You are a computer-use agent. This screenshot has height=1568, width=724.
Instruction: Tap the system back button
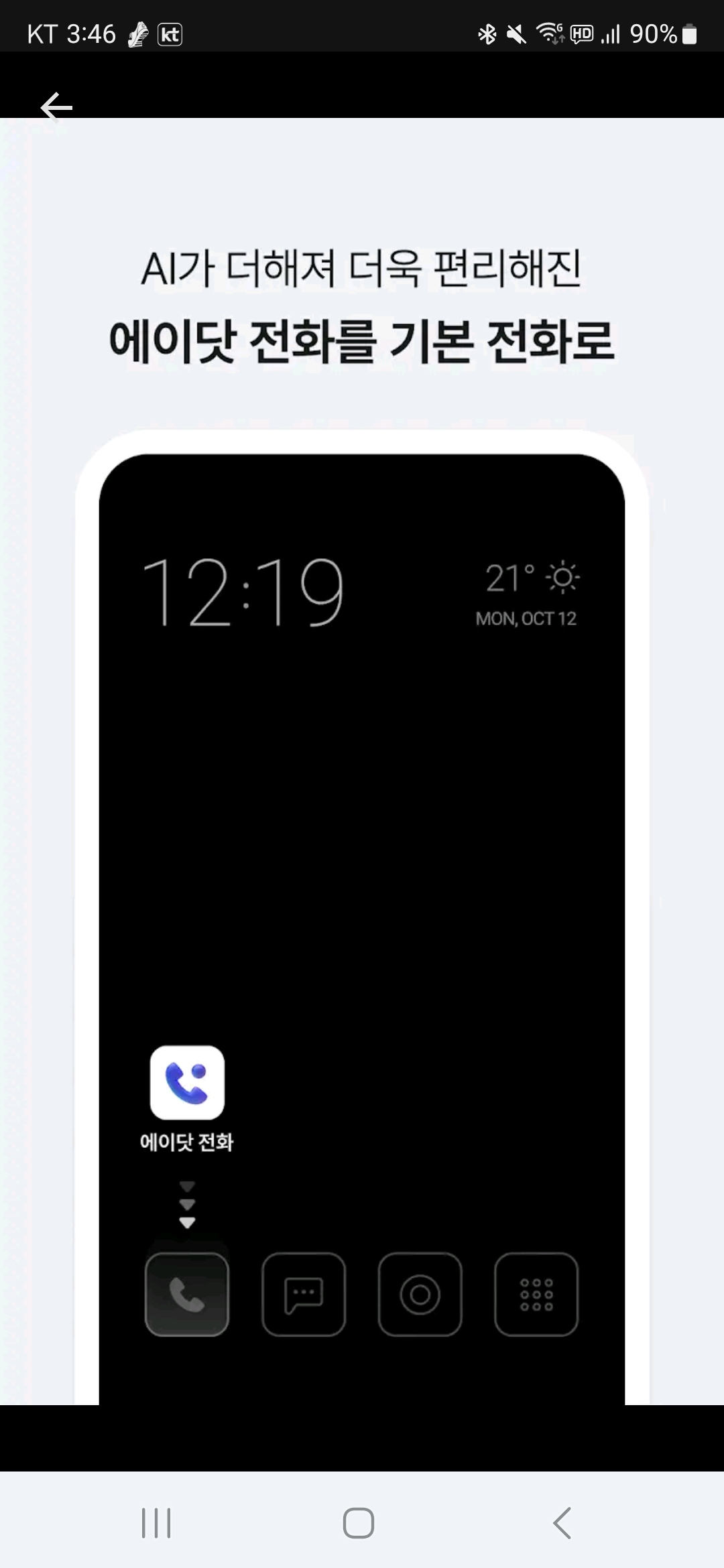pyautogui.click(x=562, y=1522)
